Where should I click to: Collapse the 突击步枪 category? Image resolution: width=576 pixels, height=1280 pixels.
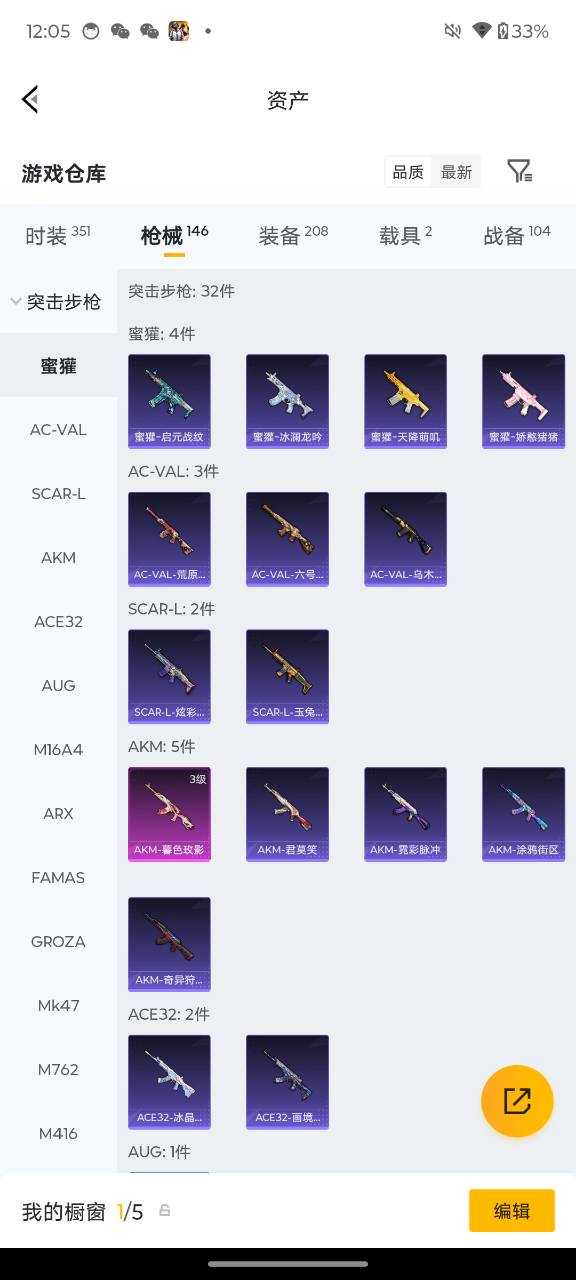58,301
